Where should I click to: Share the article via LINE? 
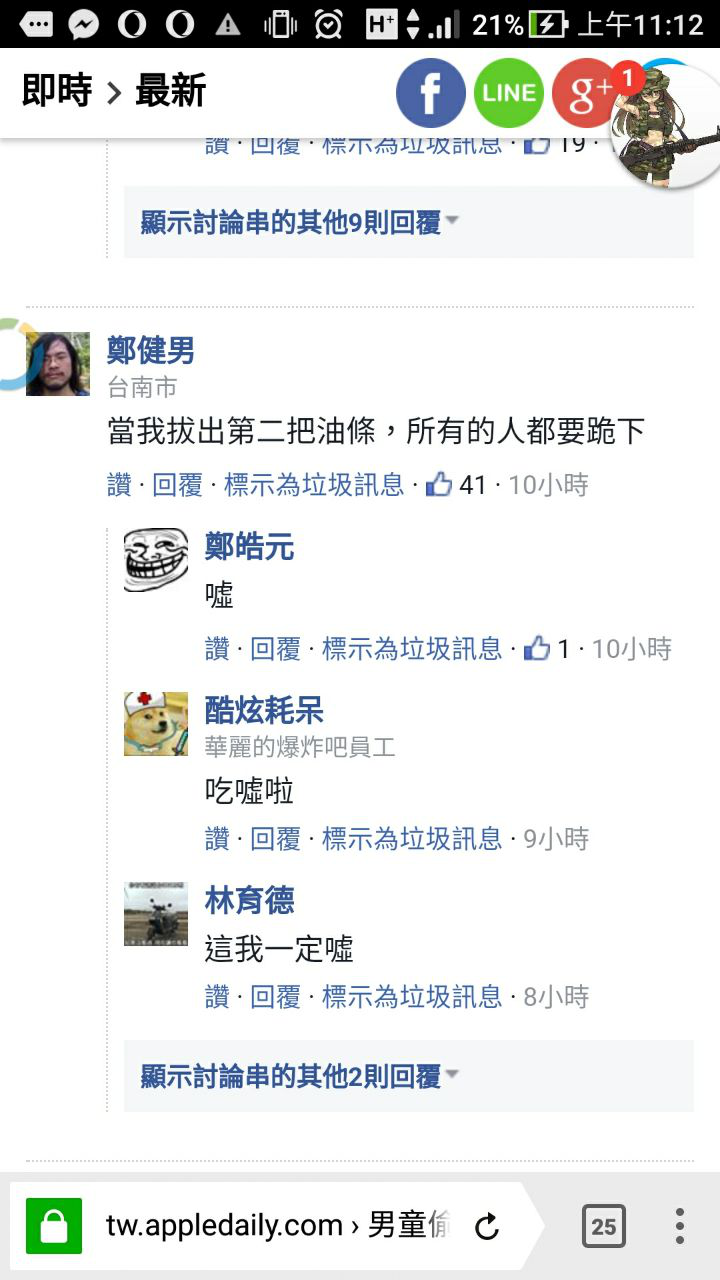pyautogui.click(x=509, y=93)
